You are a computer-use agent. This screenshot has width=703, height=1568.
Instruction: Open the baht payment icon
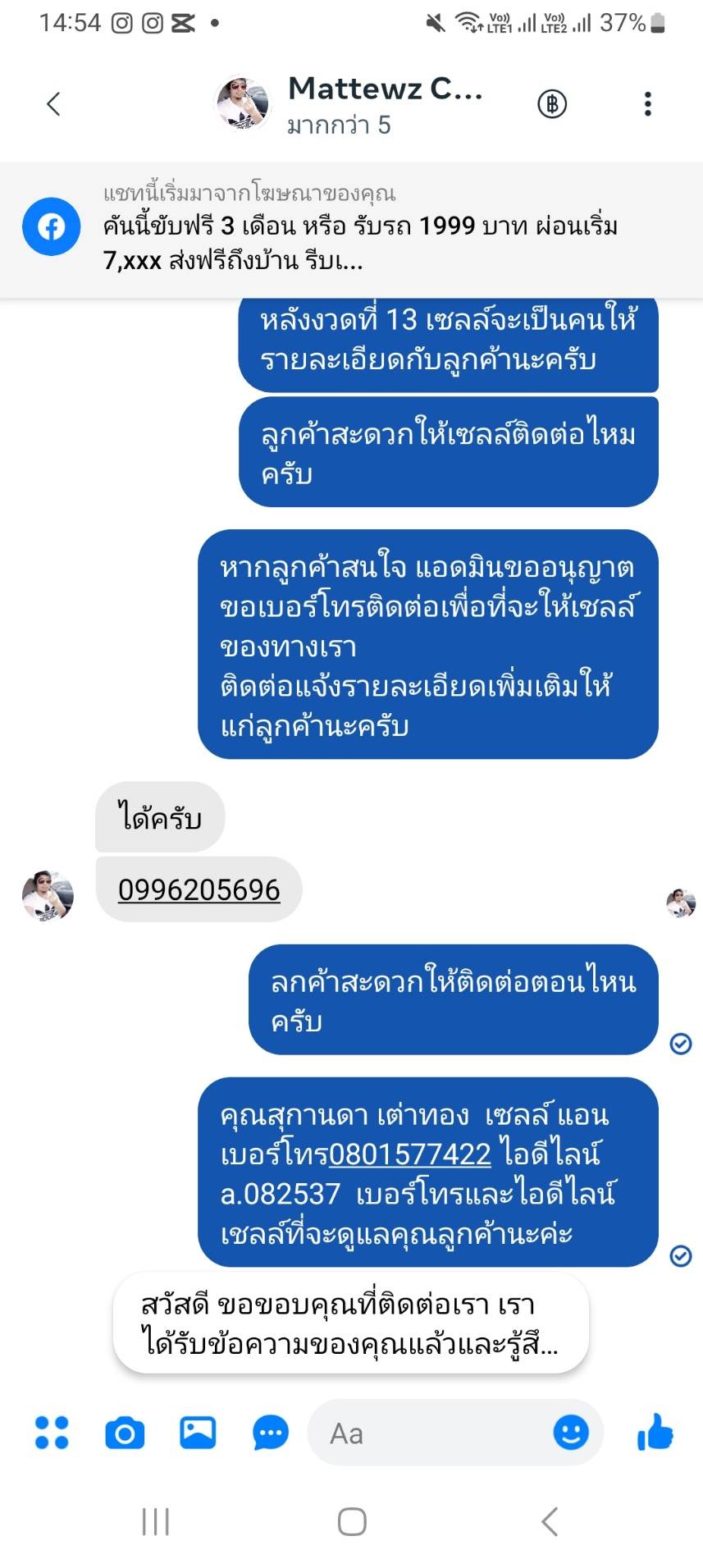[552, 104]
